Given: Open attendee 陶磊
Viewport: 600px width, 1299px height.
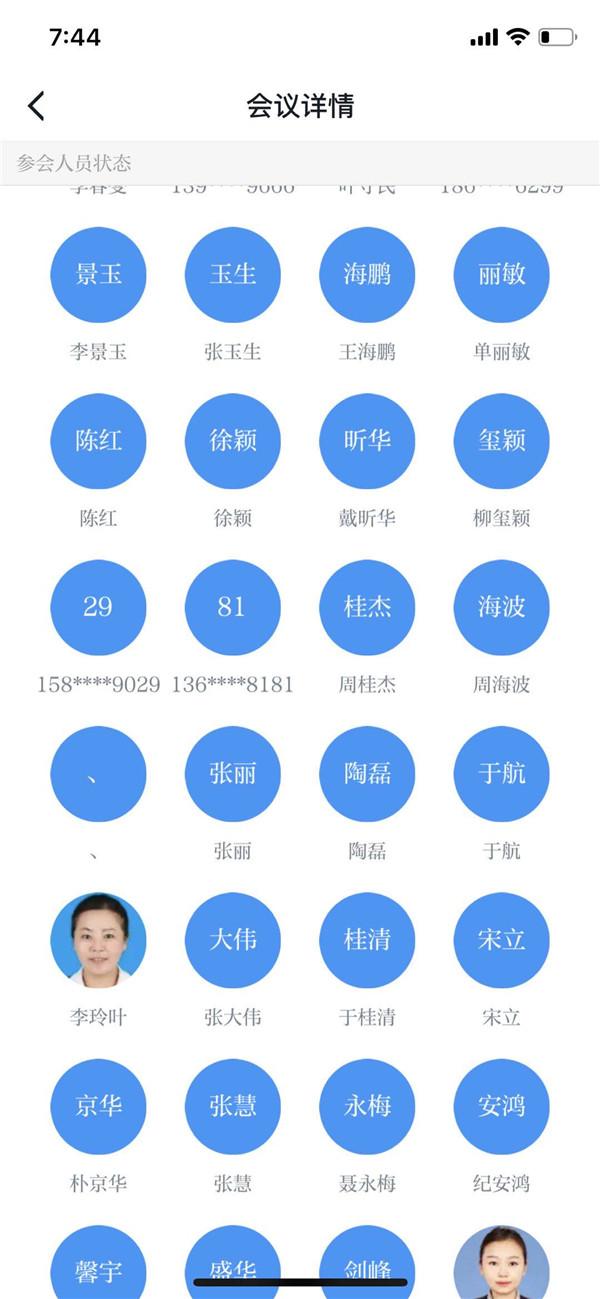Looking at the screenshot, I should pyautogui.click(x=367, y=773).
